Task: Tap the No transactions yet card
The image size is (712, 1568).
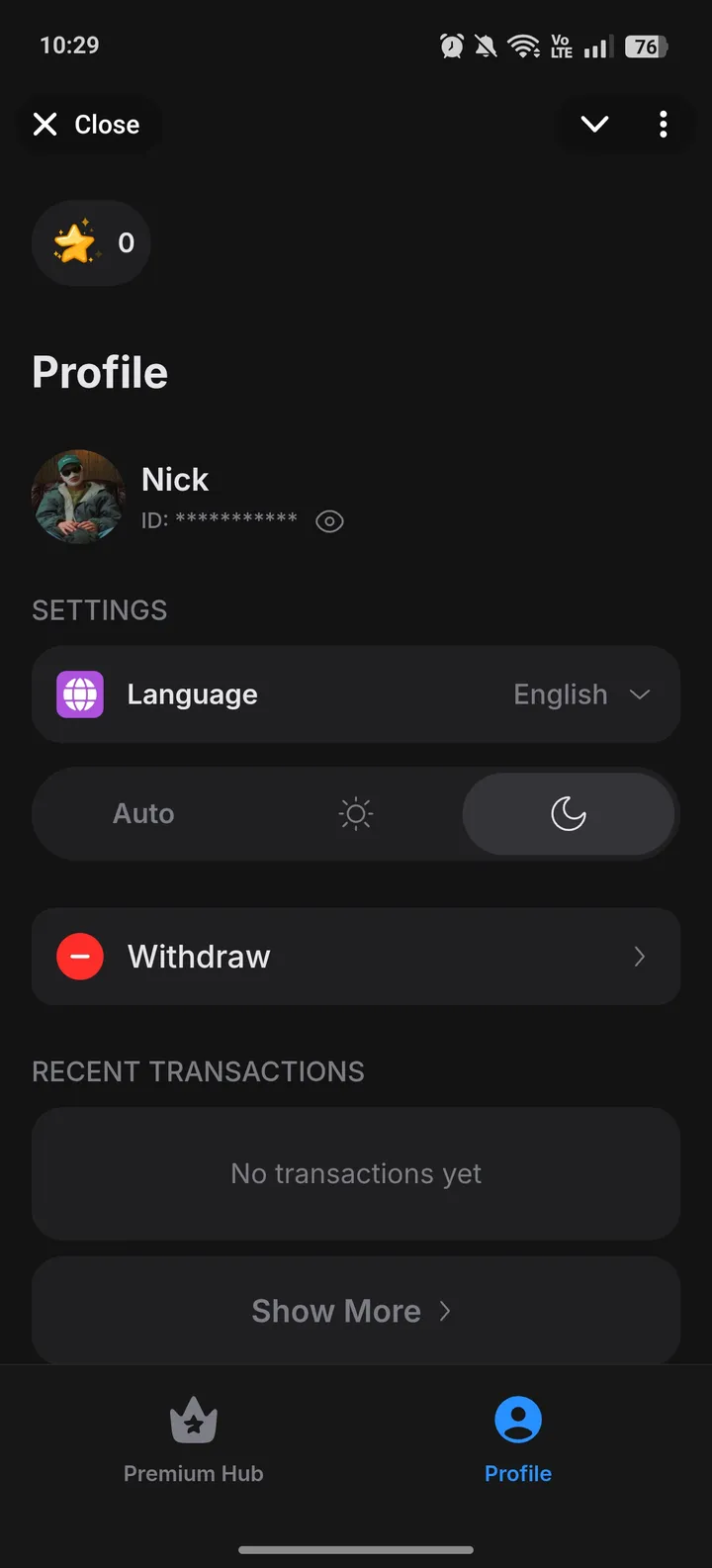Action: pyautogui.click(x=356, y=1173)
